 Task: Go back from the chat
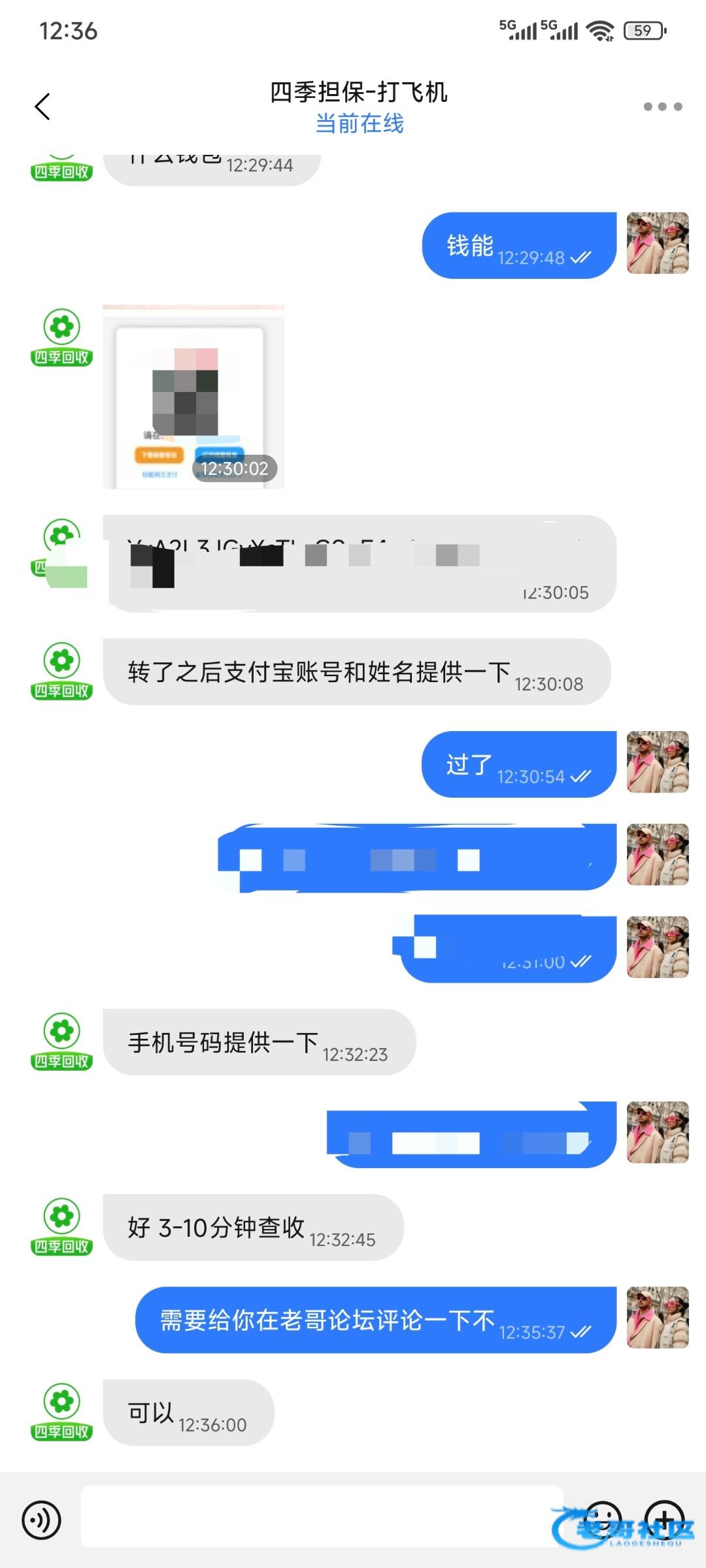coord(42,106)
